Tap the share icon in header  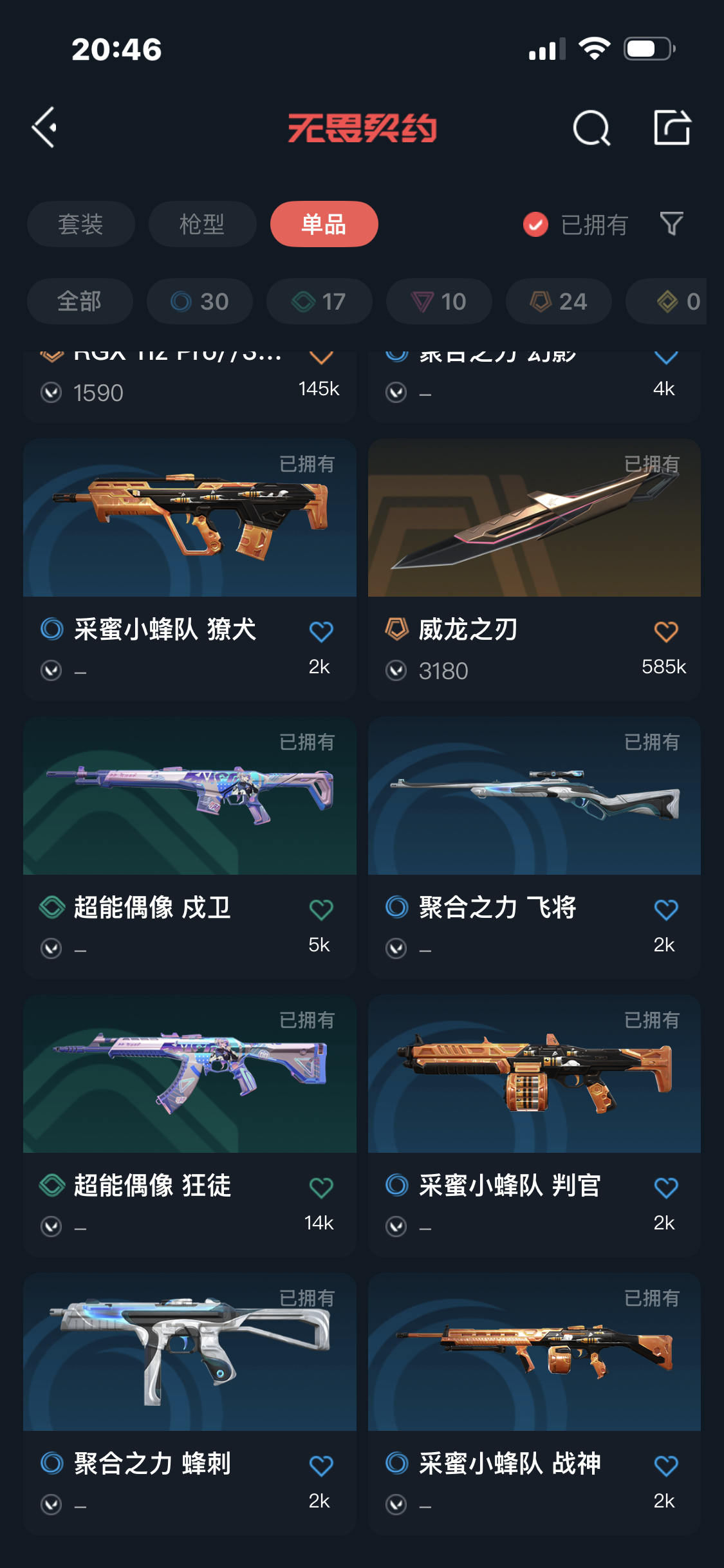click(x=672, y=127)
